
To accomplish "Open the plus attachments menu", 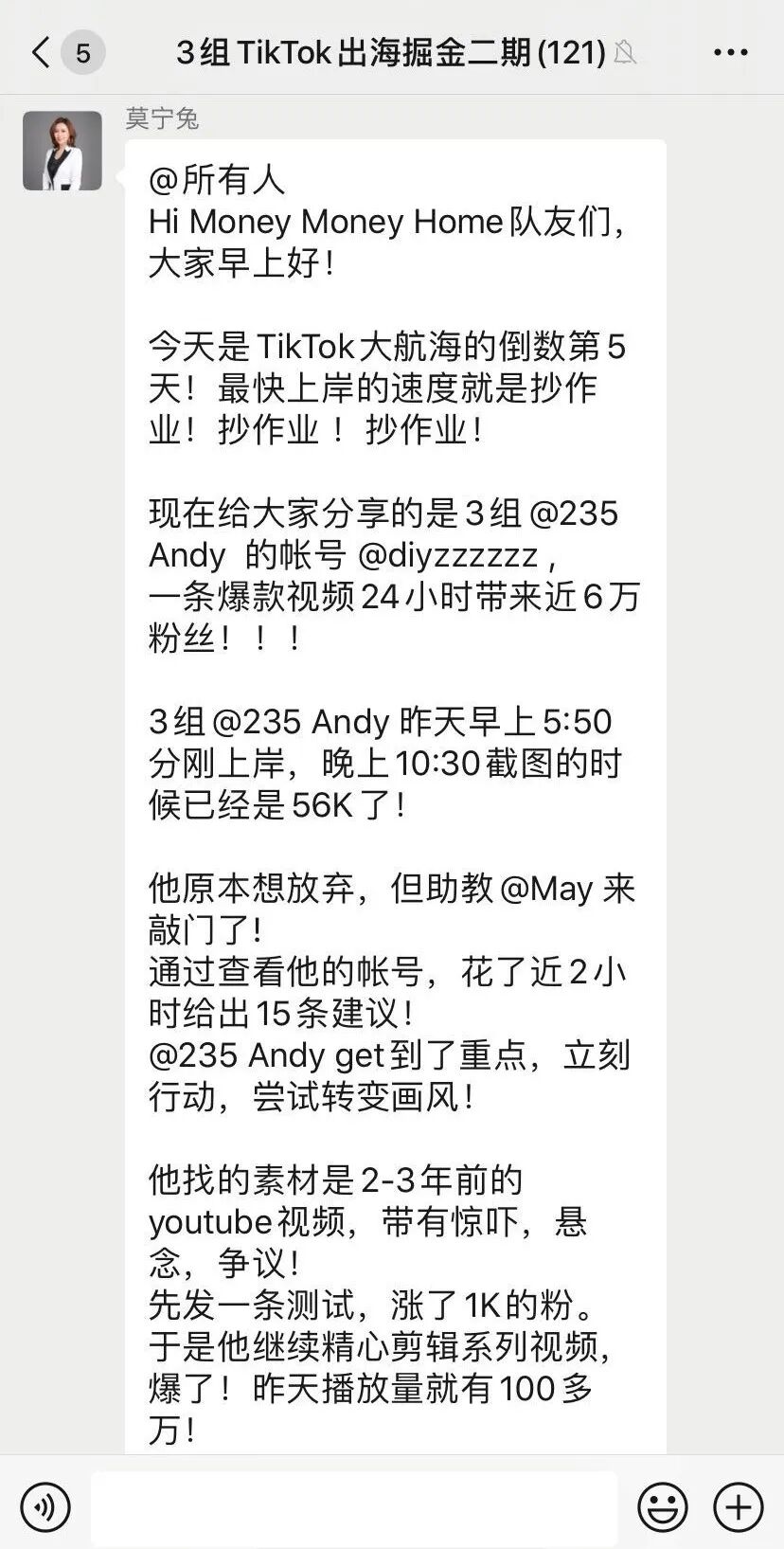I will coord(739,1505).
